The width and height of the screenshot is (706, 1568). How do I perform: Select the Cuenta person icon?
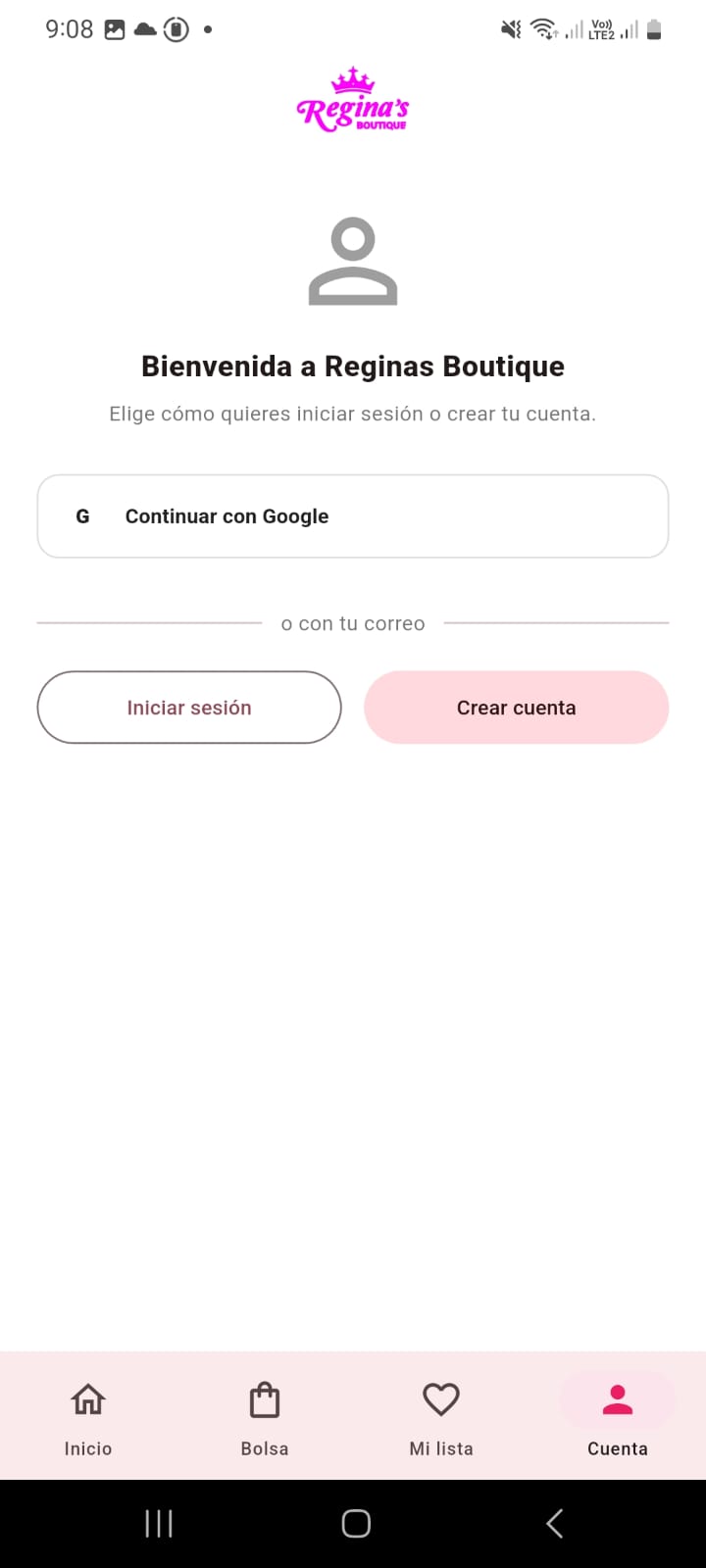point(617,1399)
